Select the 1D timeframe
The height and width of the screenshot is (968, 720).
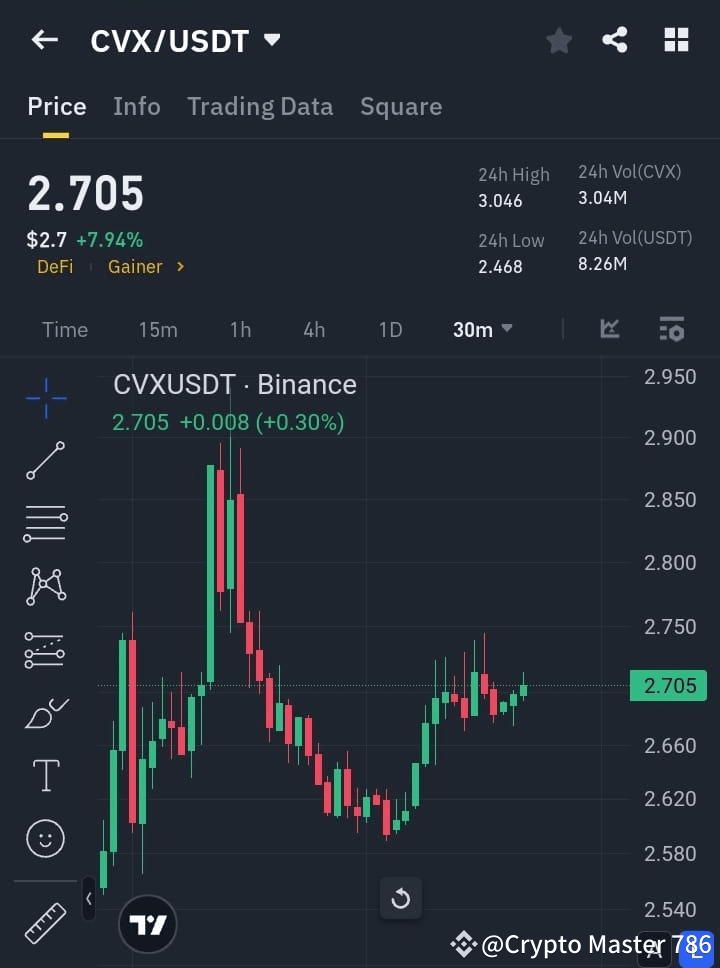(x=390, y=329)
